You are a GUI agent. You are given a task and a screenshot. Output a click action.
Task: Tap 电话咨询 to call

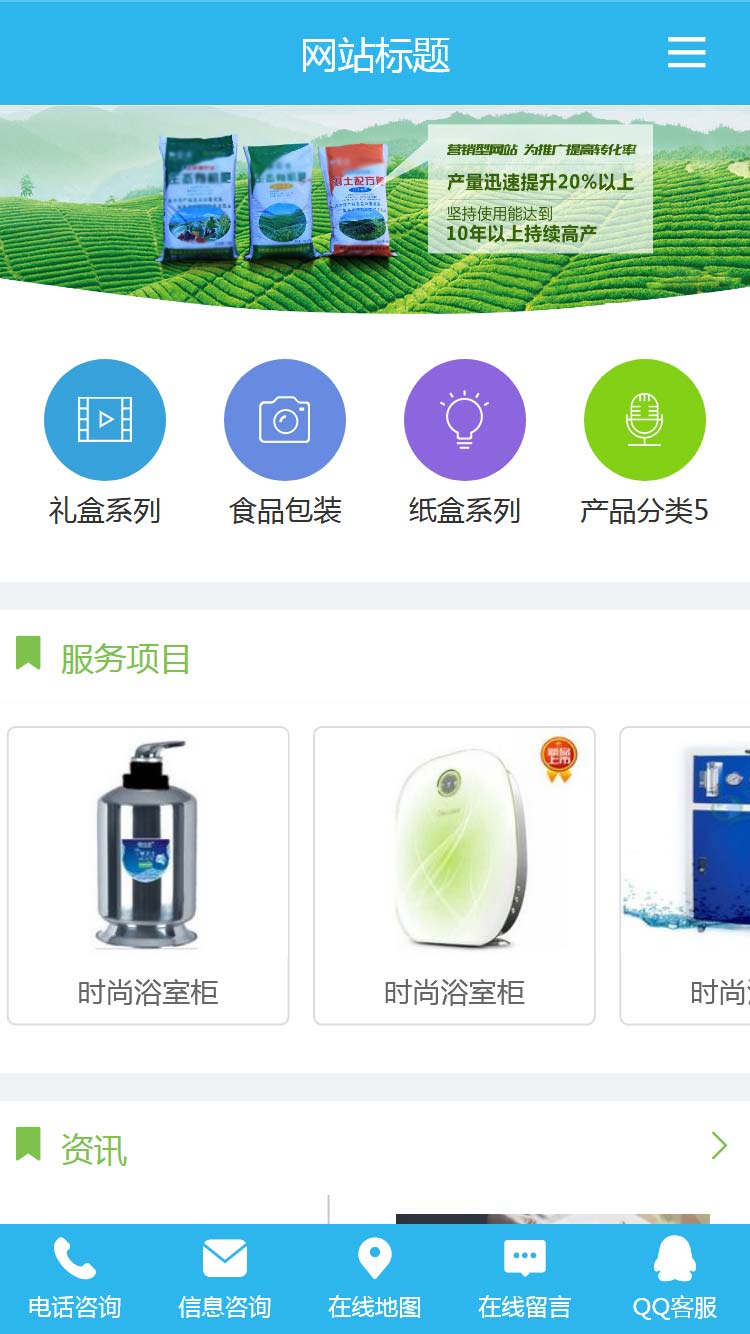pyautogui.click(x=75, y=1278)
